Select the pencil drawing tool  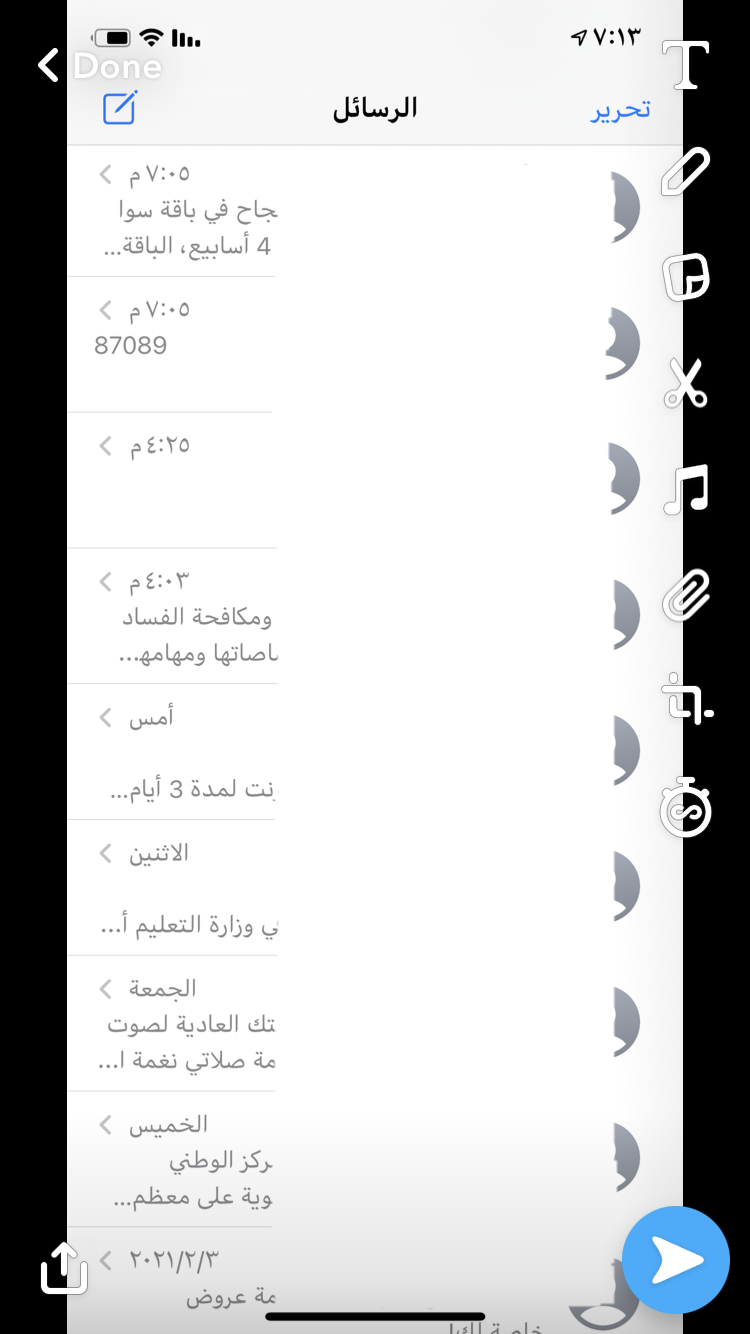pyautogui.click(x=686, y=171)
